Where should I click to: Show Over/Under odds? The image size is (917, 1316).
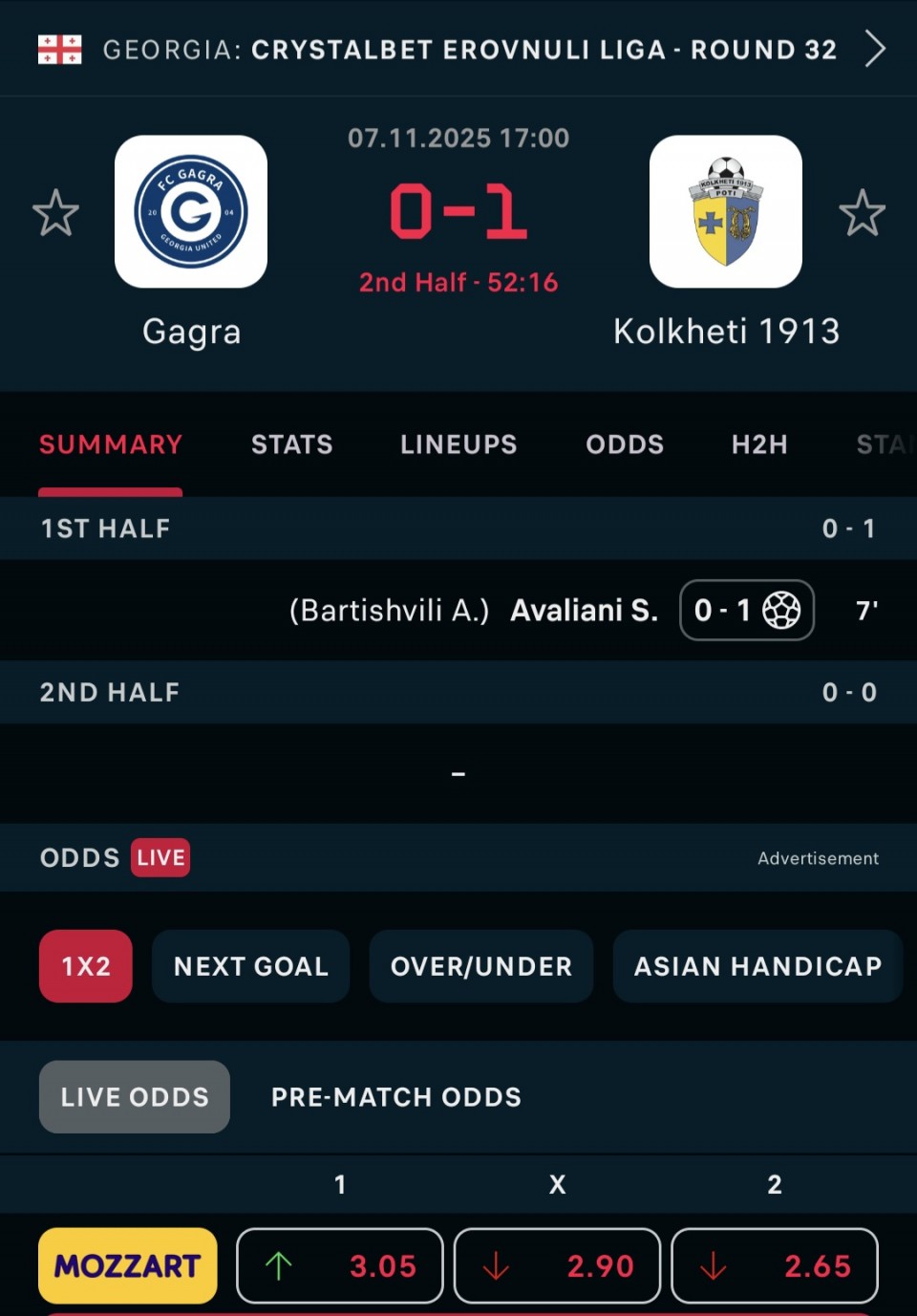(x=481, y=966)
